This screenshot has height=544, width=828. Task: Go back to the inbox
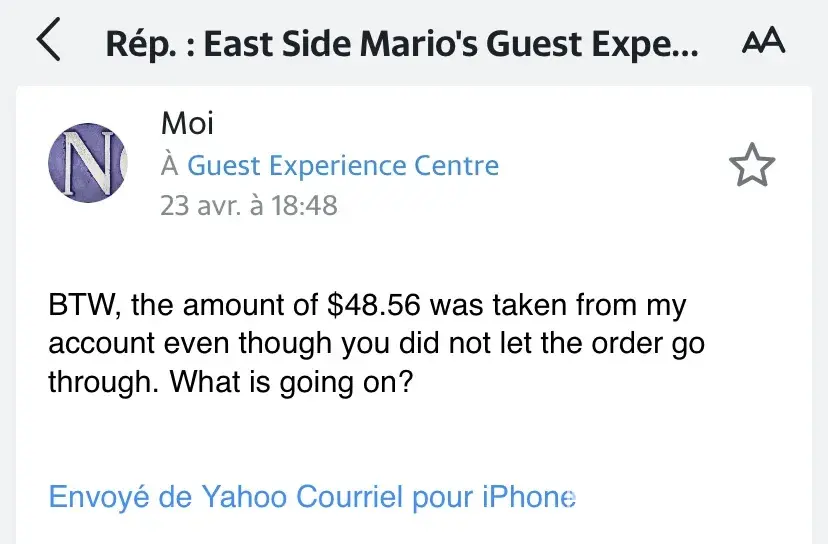coord(48,42)
